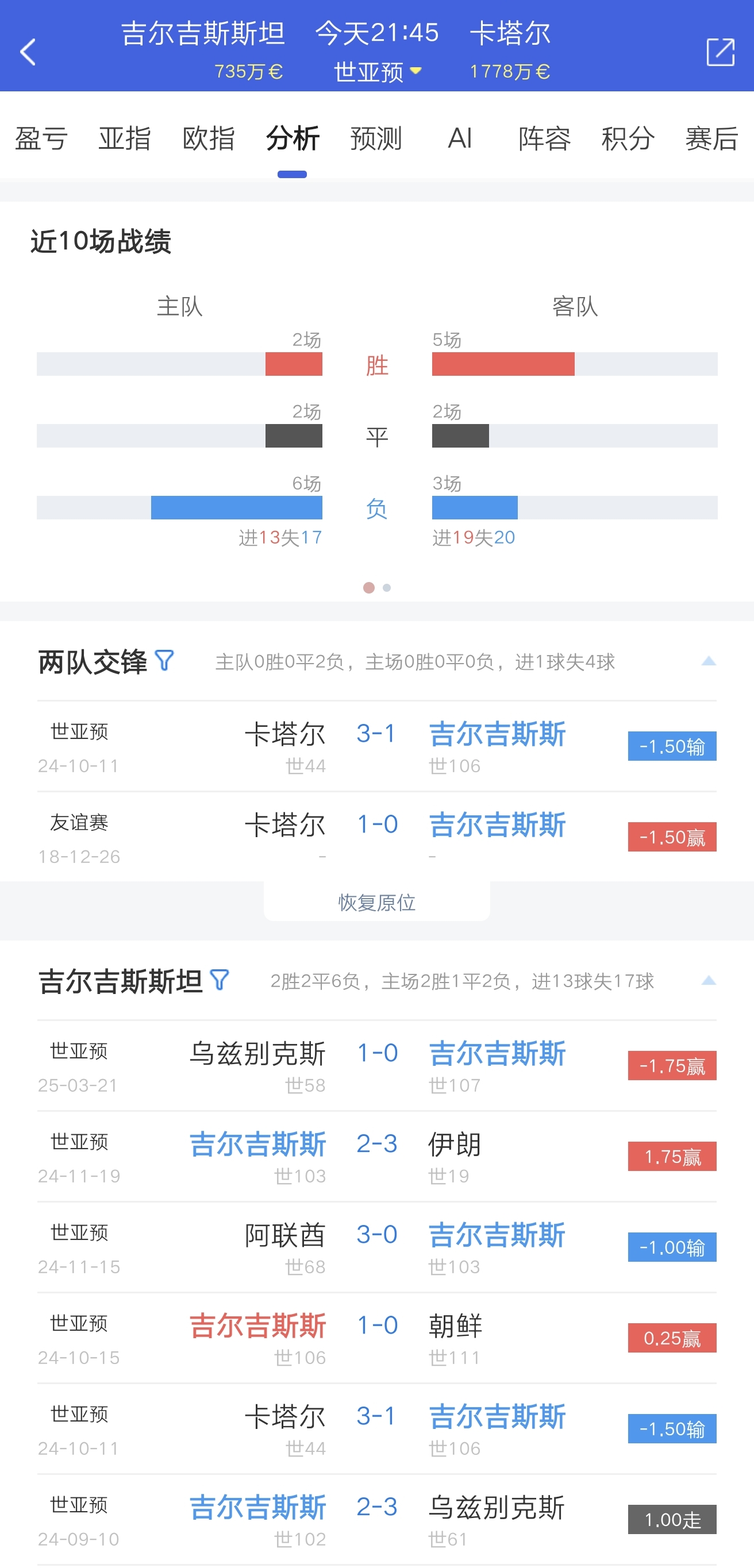754x1568 pixels.
Task: Open the 24-10-15 match against 朝鲜
Action: 377,1339
